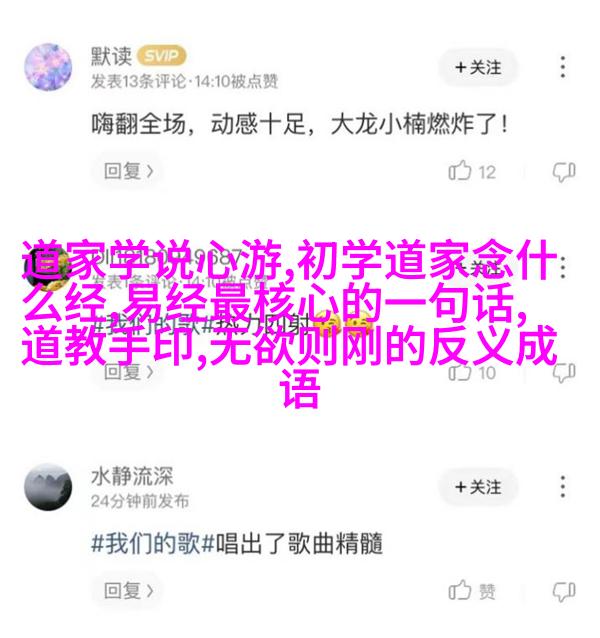Open 默读's profile avatar

tap(47, 67)
